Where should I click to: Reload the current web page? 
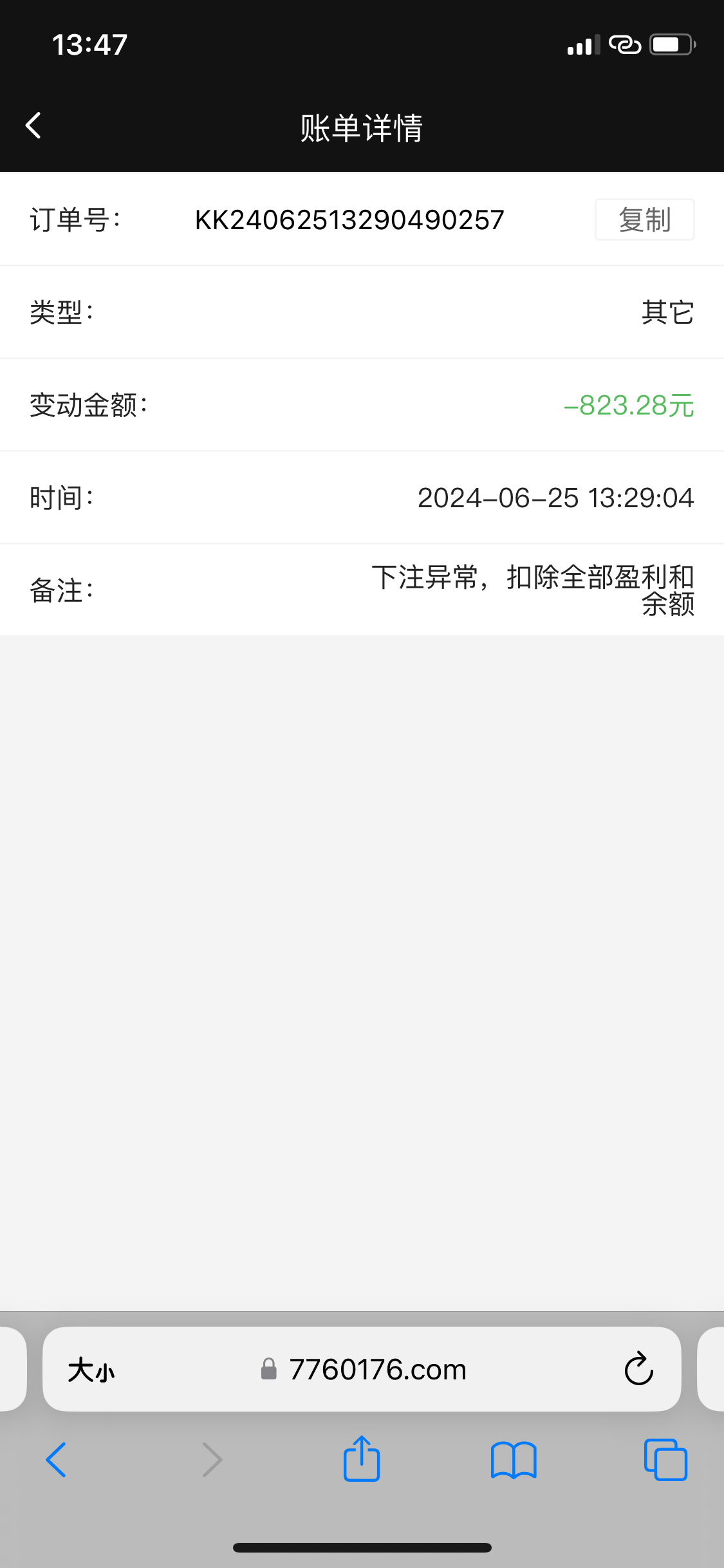pos(638,1368)
